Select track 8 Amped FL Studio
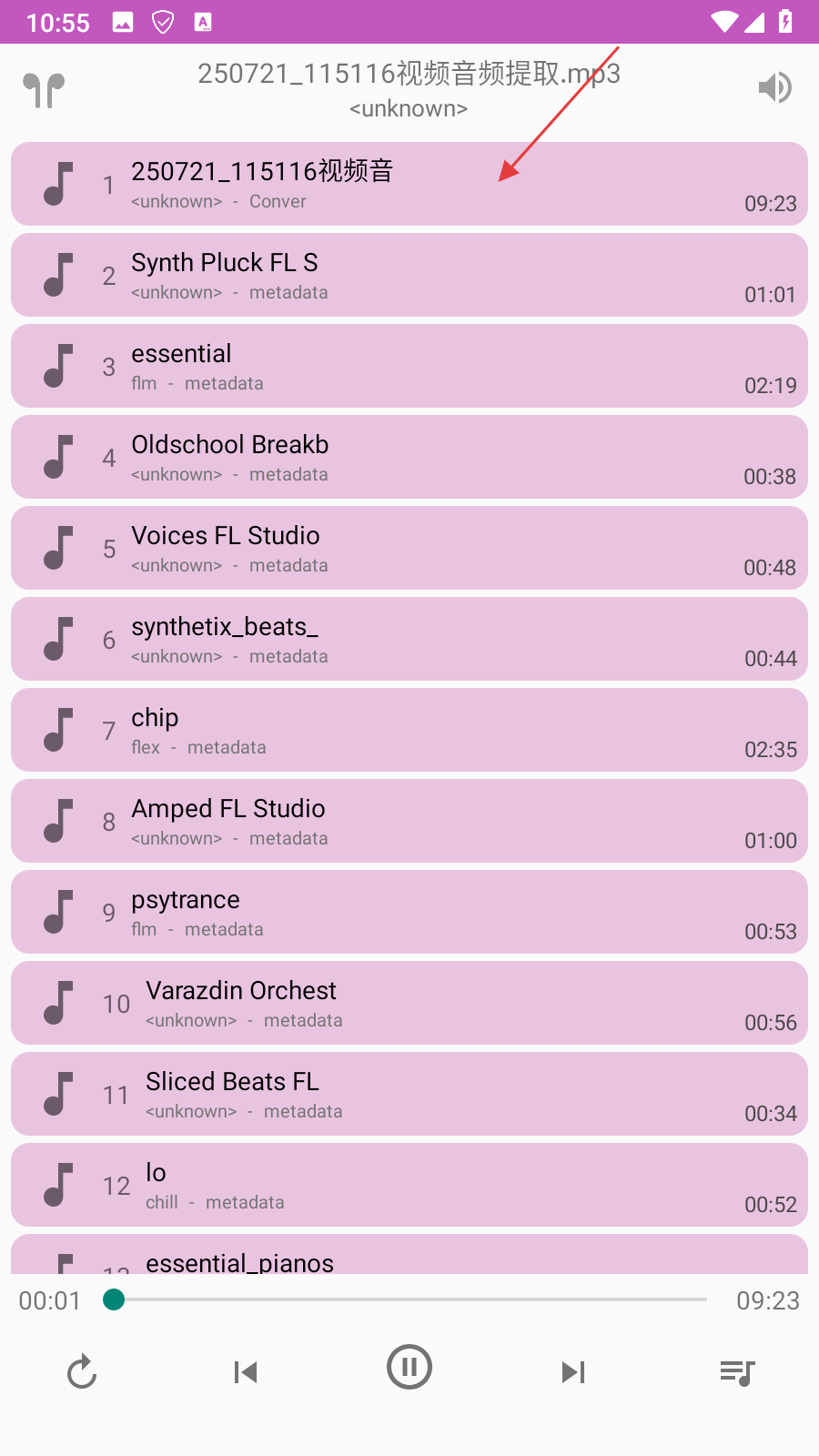The width and height of the screenshot is (819, 1456). [409, 821]
